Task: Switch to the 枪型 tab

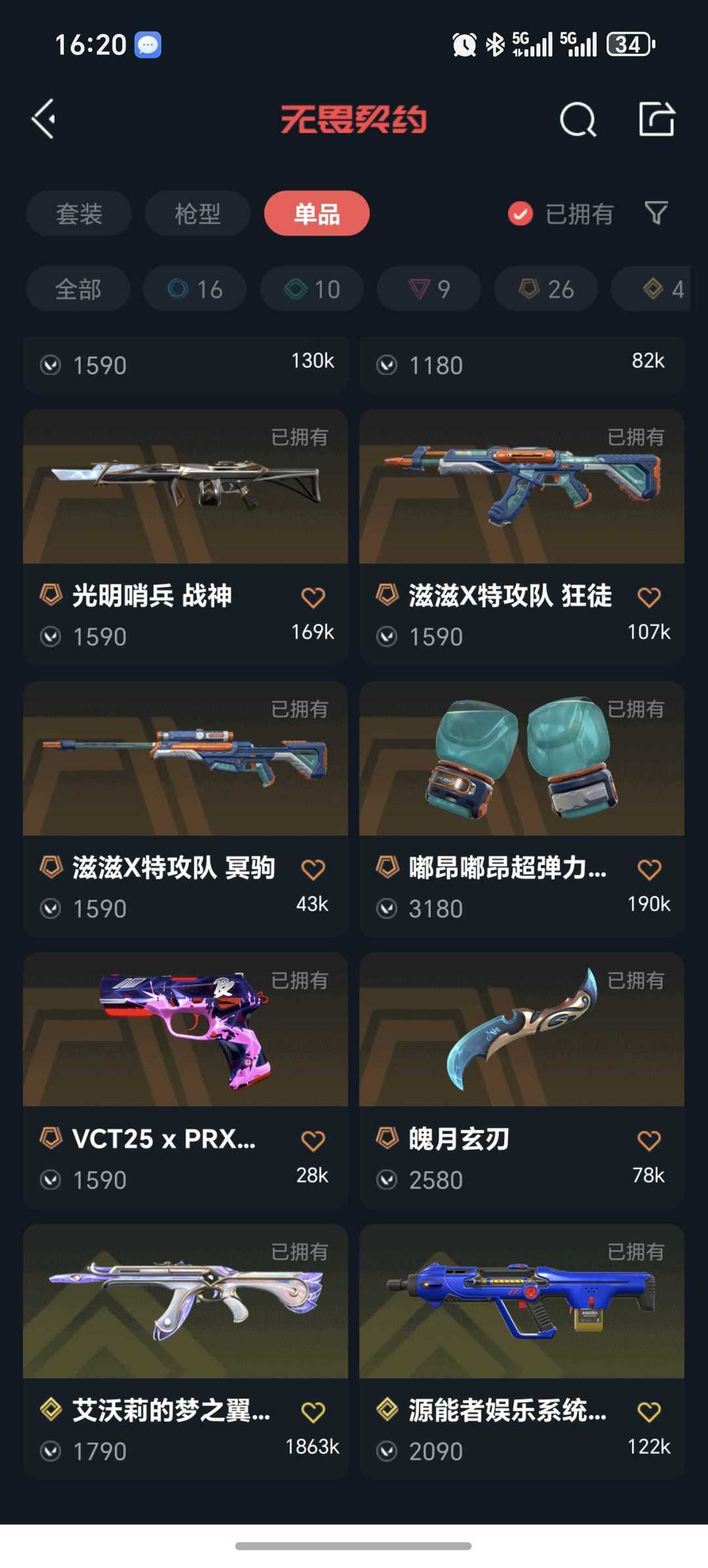Action: (x=197, y=214)
